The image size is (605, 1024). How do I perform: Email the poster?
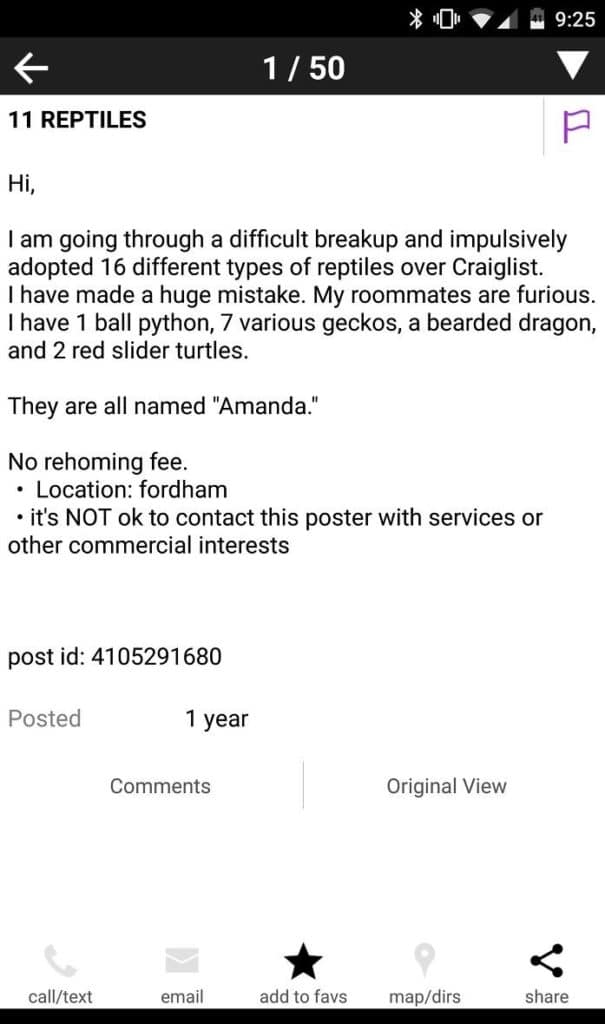click(x=182, y=974)
